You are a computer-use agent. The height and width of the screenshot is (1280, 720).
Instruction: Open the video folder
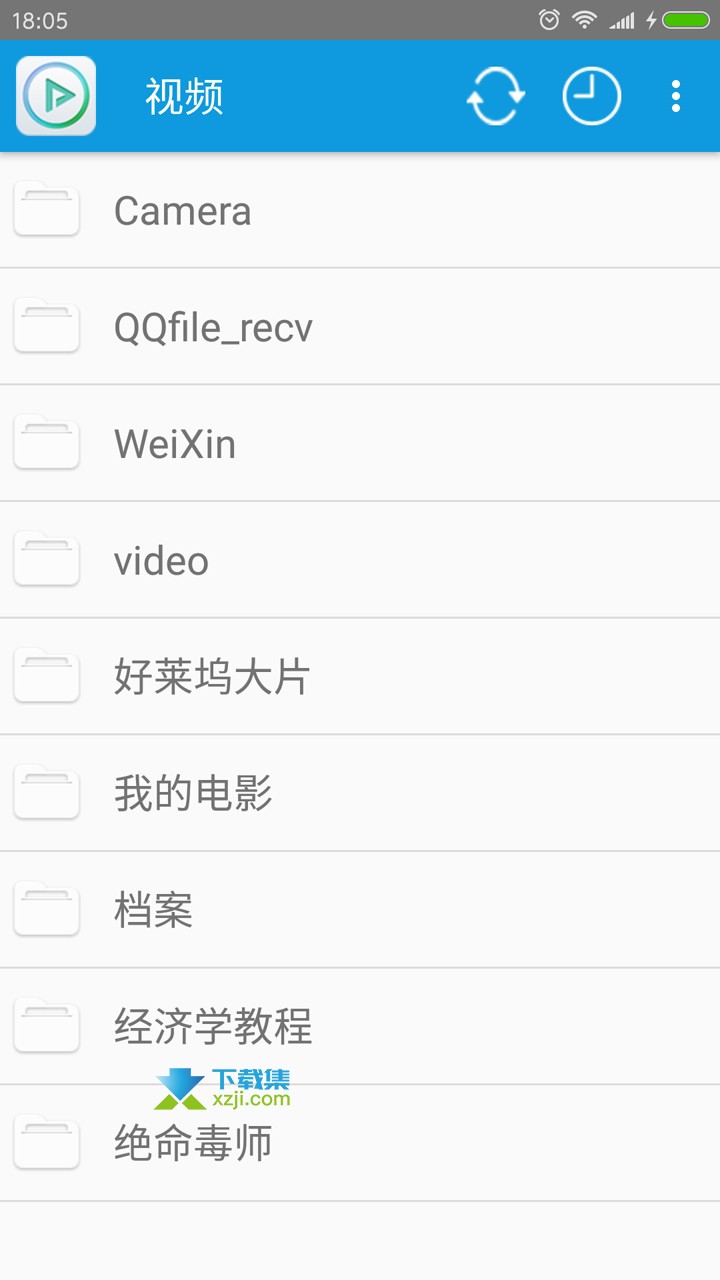pos(360,560)
